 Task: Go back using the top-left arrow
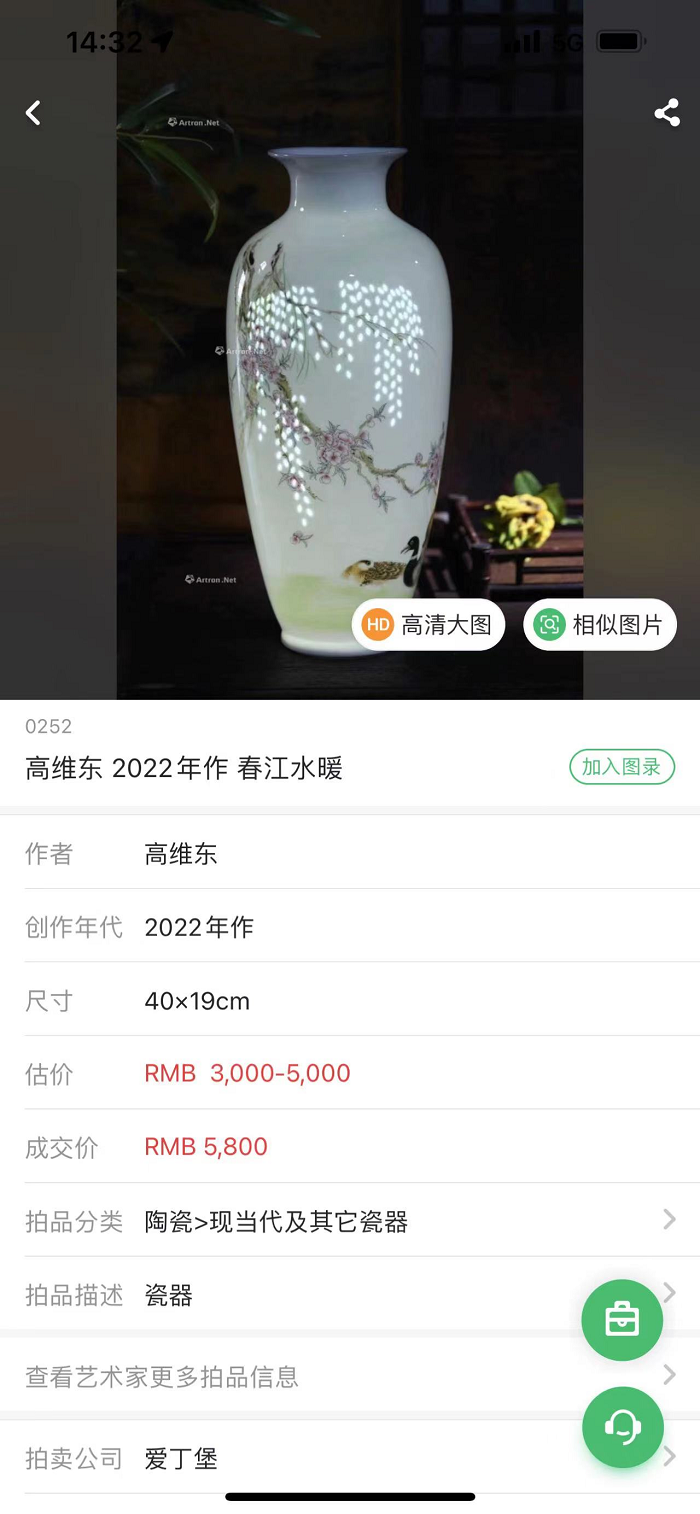pyautogui.click(x=34, y=113)
